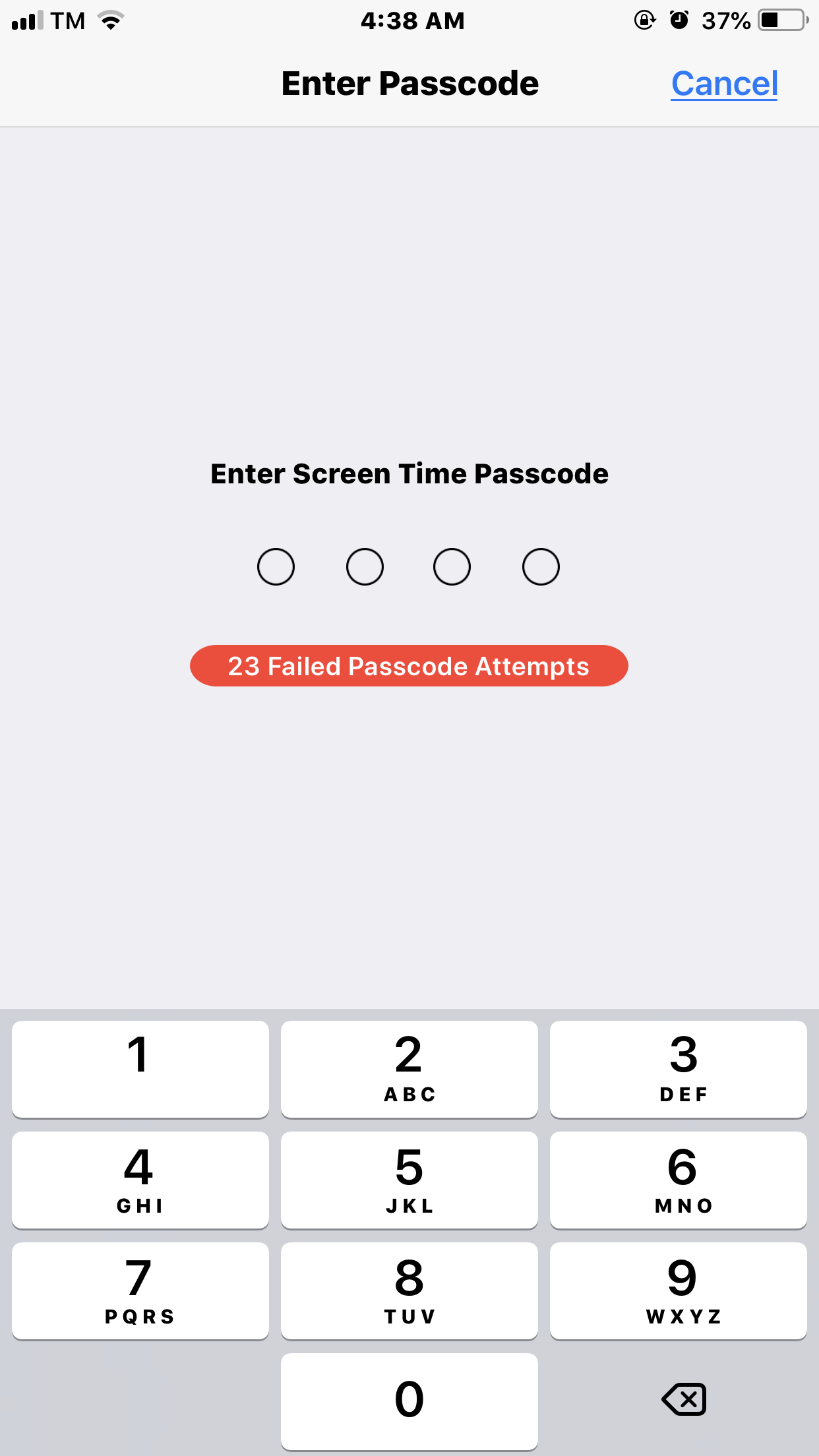This screenshot has width=819, height=1456.
Task: Type digit 3 DEF
Action: (678, 1069)
